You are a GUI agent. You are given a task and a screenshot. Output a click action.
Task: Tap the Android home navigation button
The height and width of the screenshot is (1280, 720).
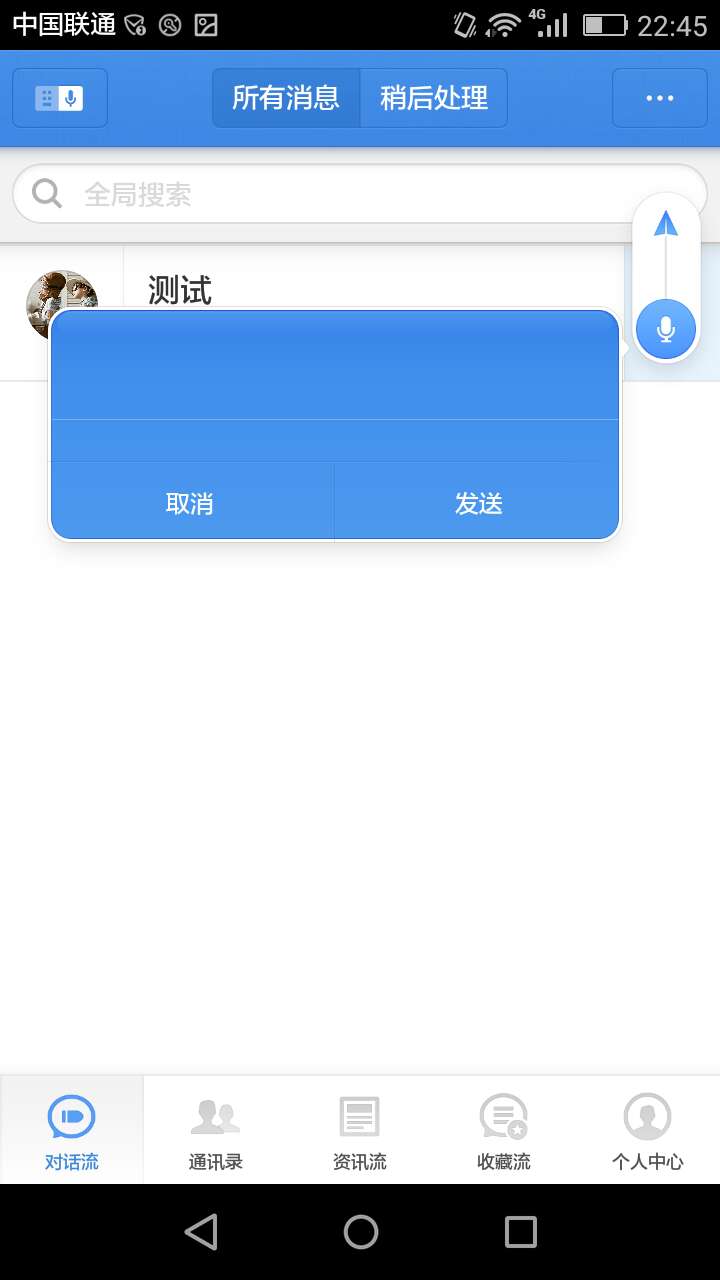coord(360,1231)
